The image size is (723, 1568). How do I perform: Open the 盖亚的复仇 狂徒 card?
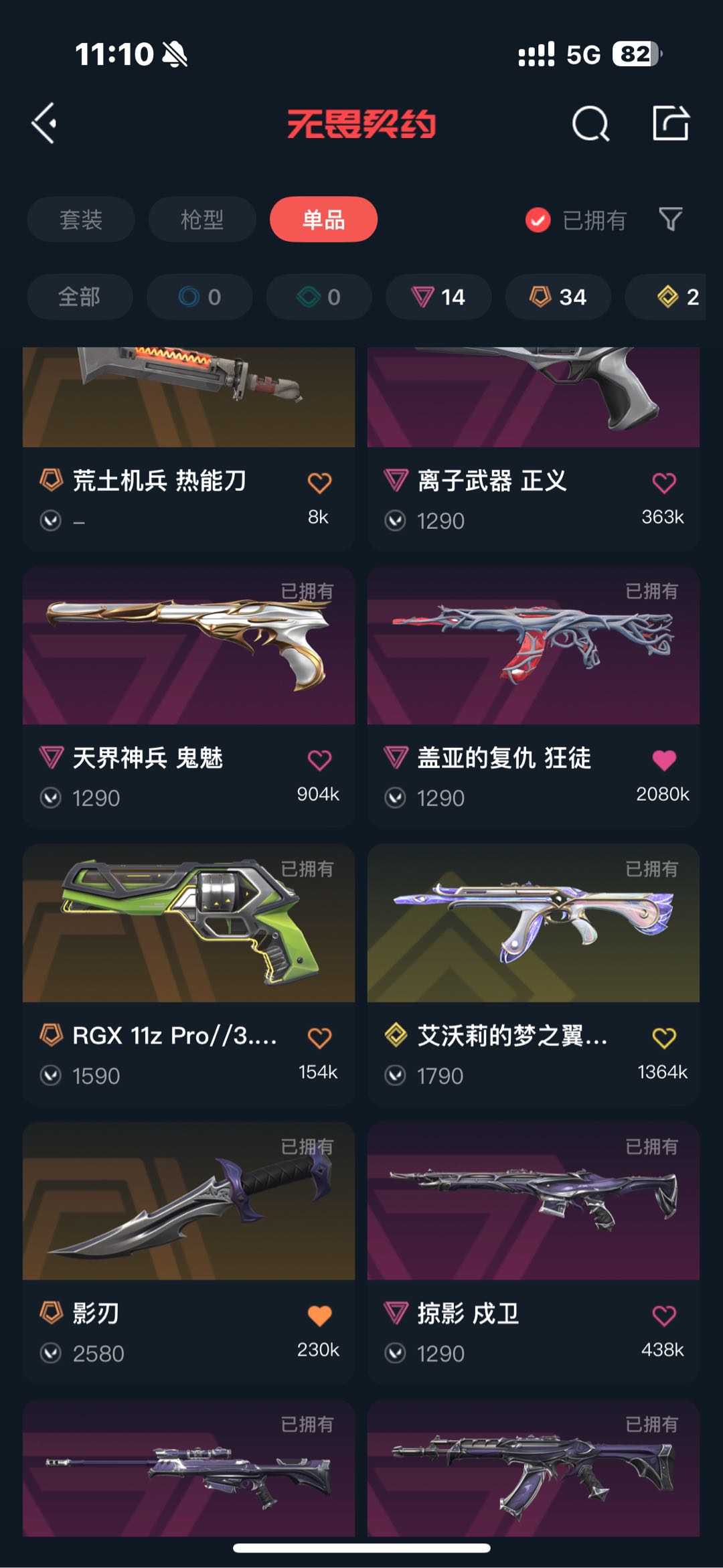[x=533, y=647]
